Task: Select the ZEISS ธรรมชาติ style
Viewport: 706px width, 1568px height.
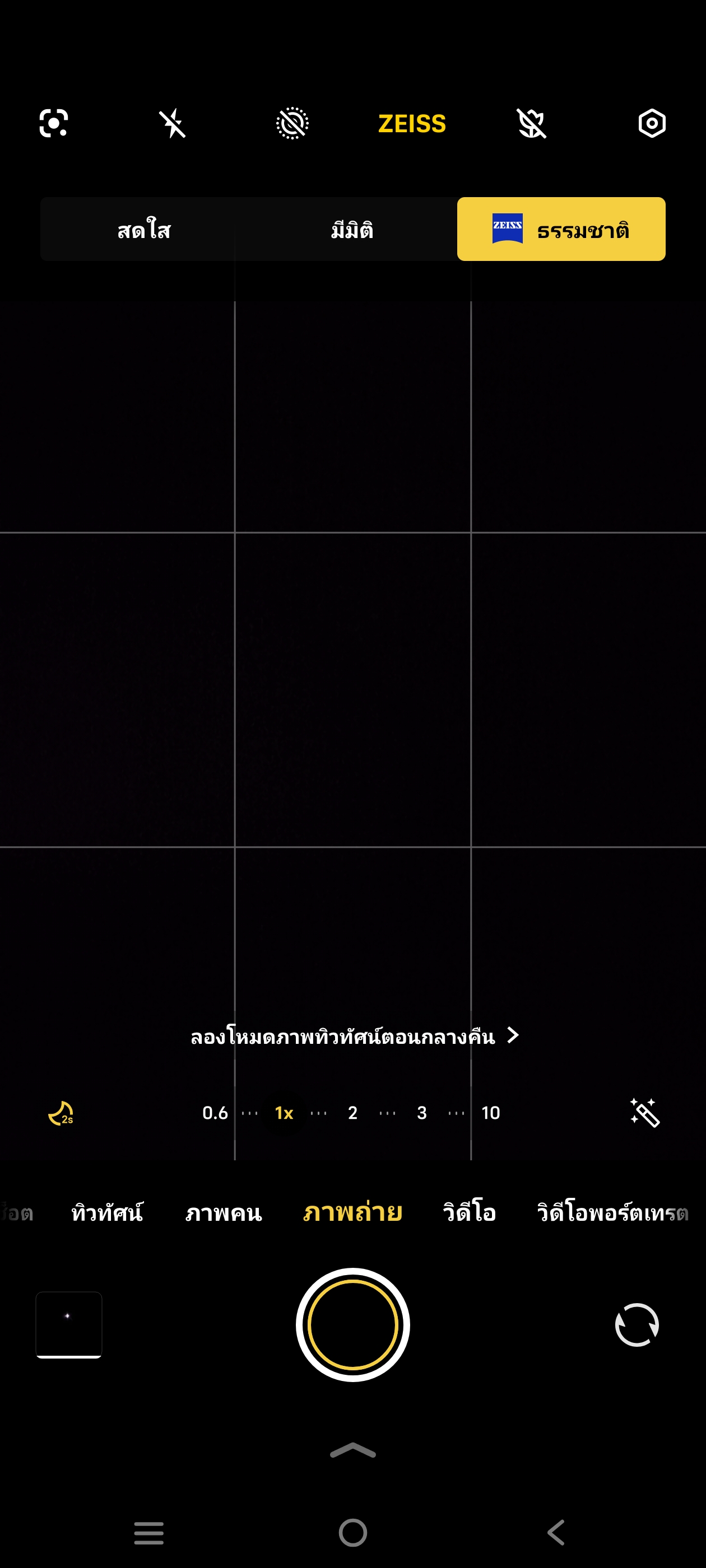Action: click(x=561, y=230)
